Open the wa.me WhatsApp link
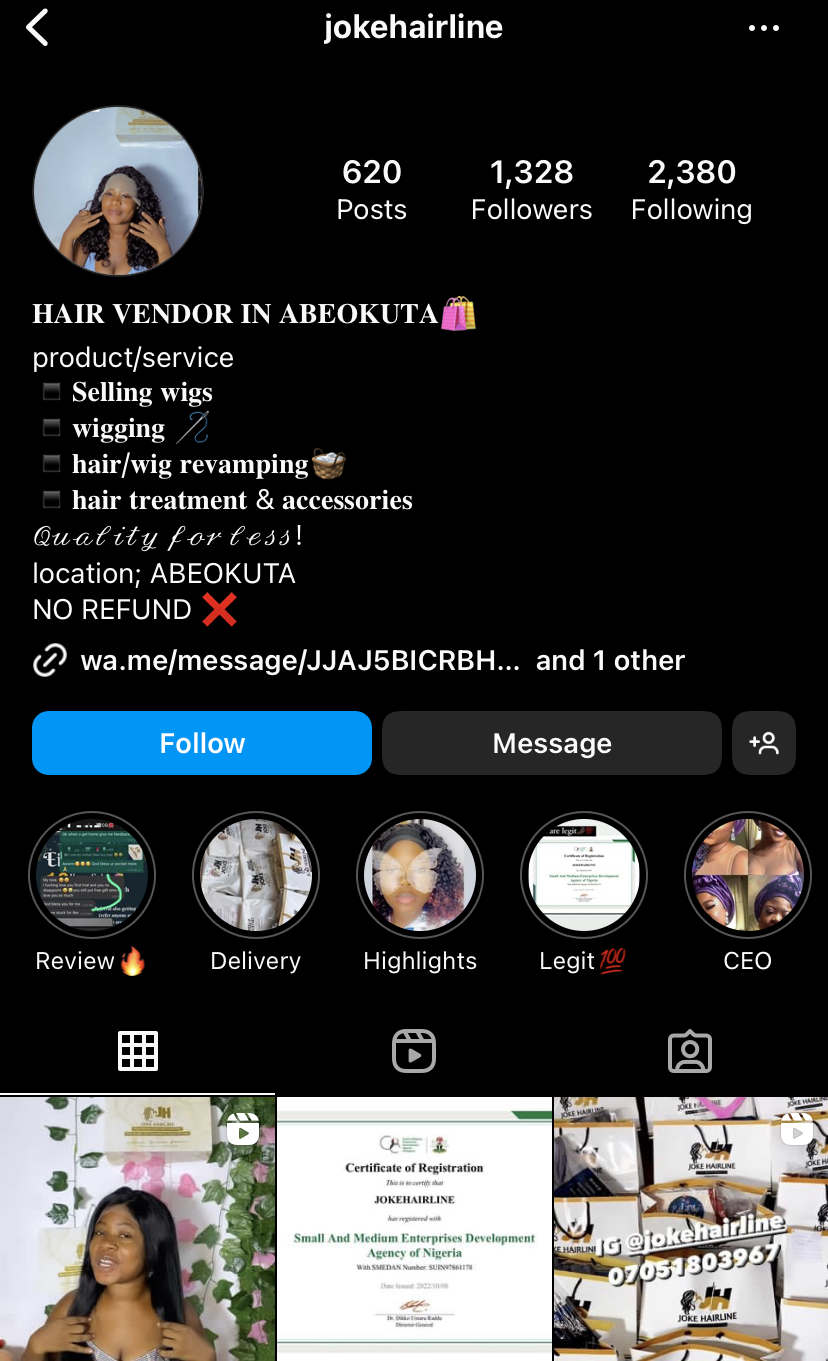Viewport: 828px width, 1361px height. click(x=300, y=661)
